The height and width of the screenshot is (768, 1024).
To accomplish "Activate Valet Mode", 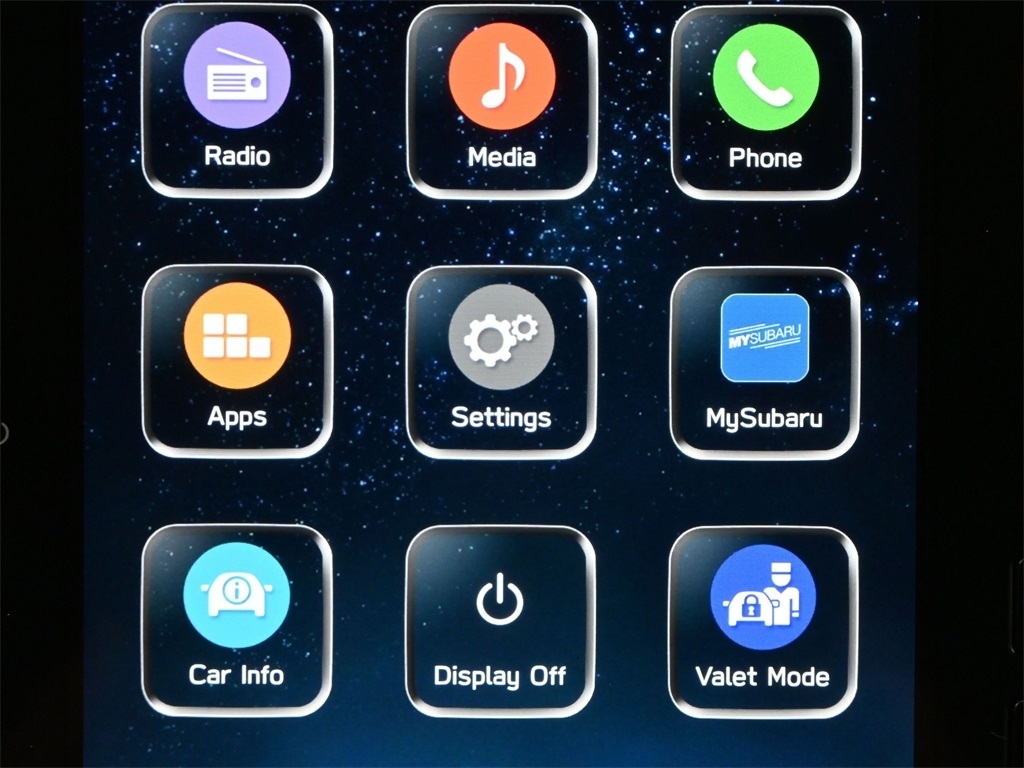I will click(x=763, y=622).
